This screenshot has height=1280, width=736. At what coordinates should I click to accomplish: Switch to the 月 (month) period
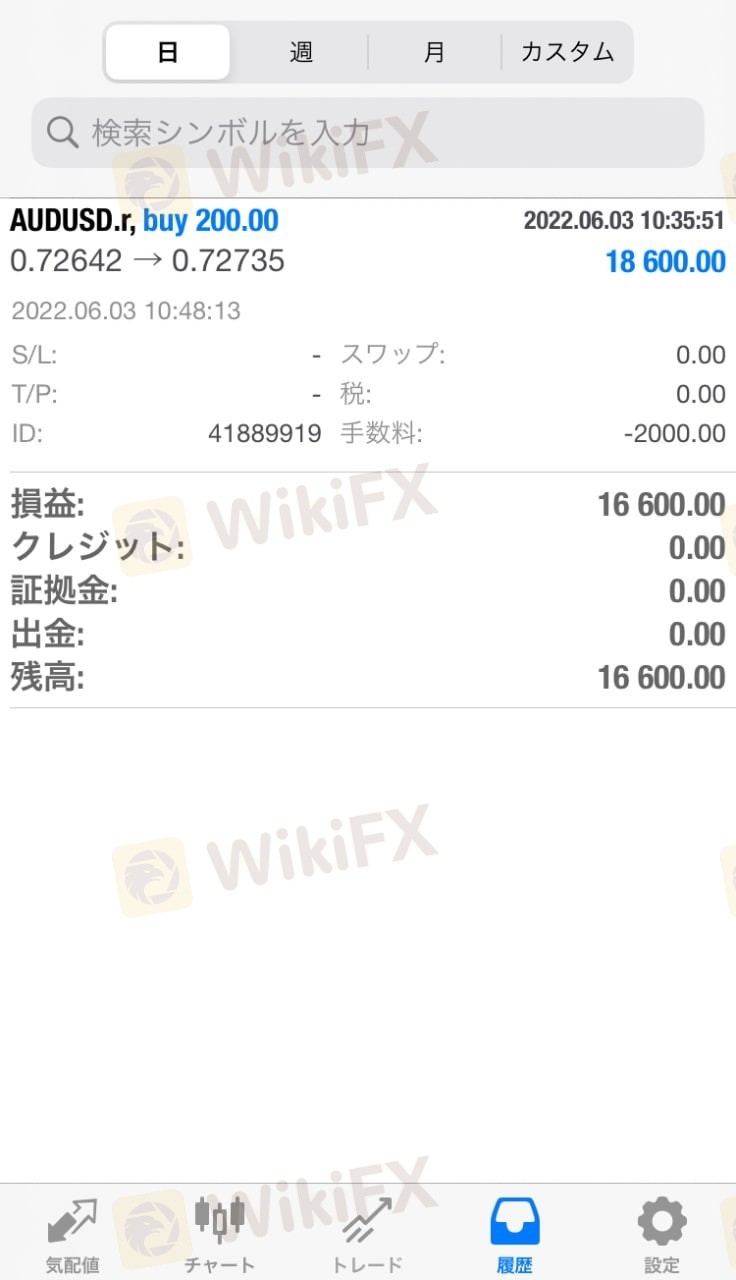coord(434,52)
